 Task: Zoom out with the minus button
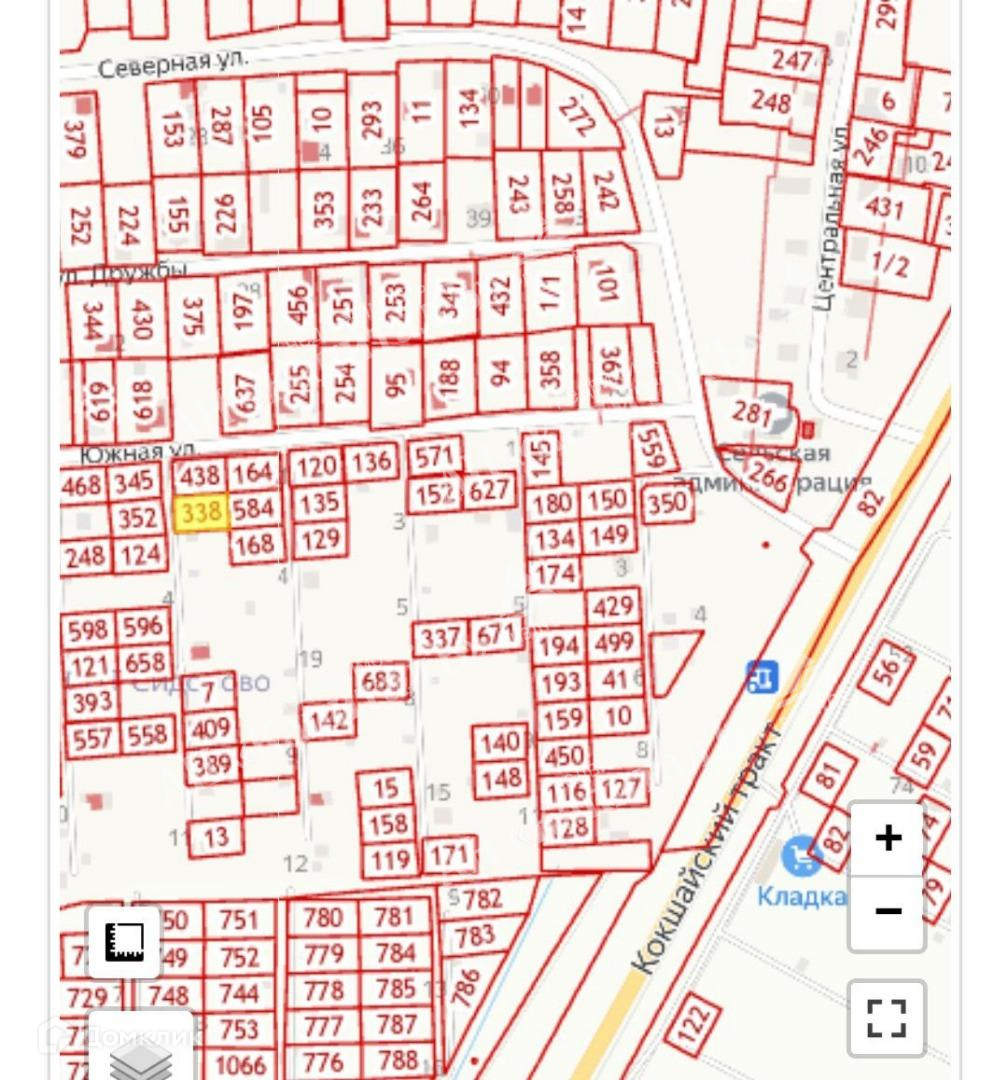point(887,912)
